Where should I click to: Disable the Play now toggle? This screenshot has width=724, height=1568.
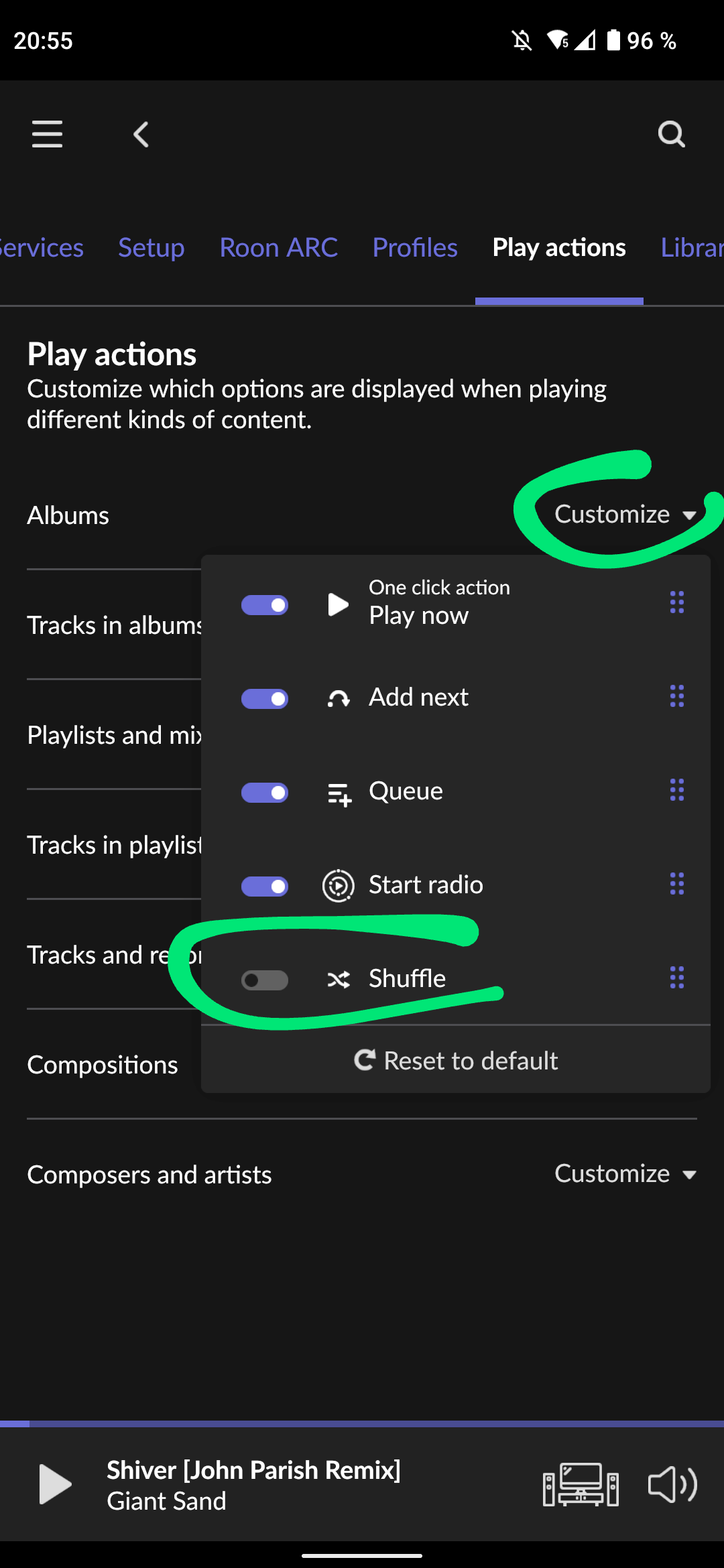tap(265, 605)
